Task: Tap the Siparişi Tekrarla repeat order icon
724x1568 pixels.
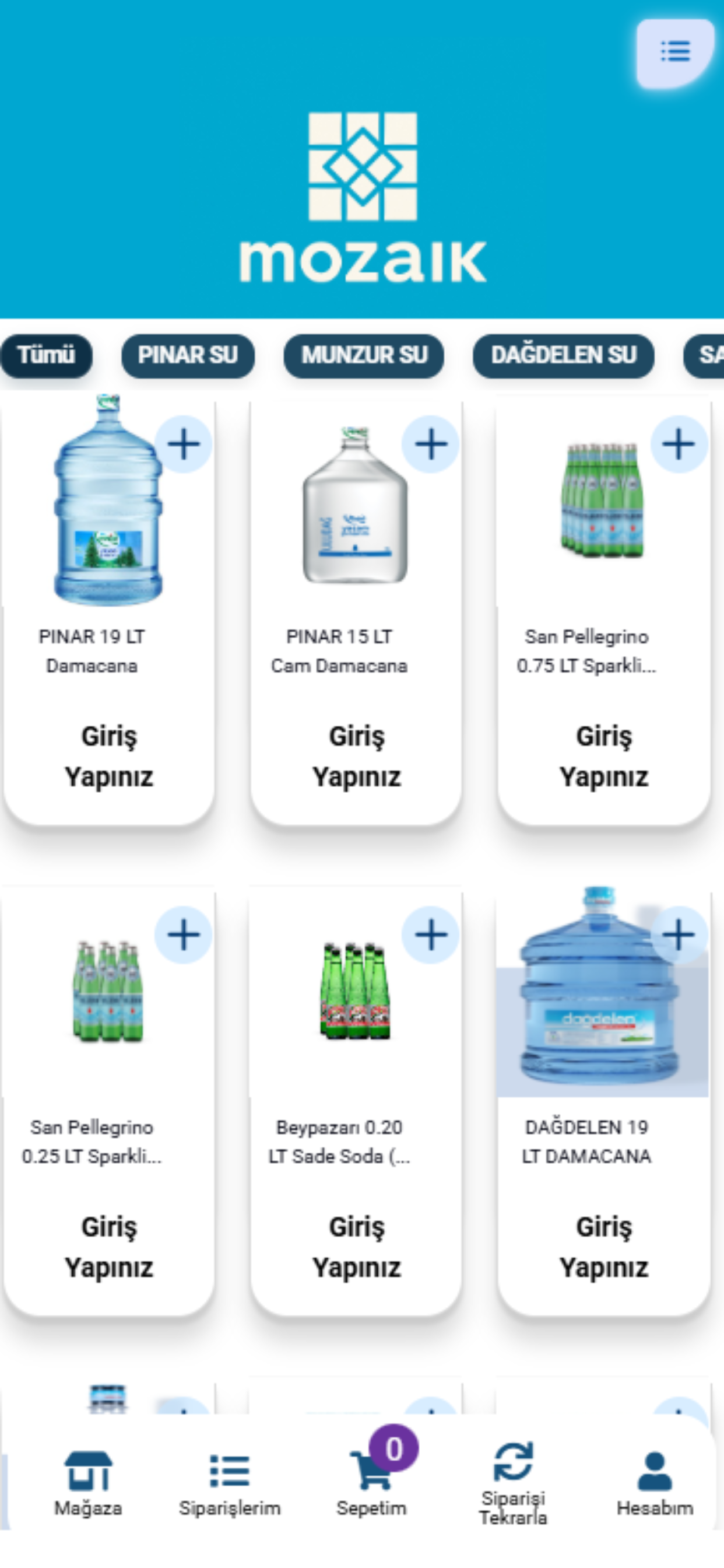Action: point(514,1469)
